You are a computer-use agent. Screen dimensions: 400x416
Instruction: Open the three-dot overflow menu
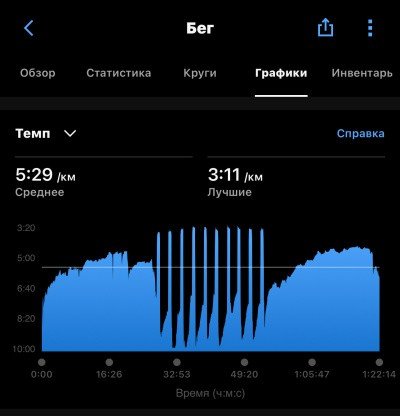coord(370,28)
